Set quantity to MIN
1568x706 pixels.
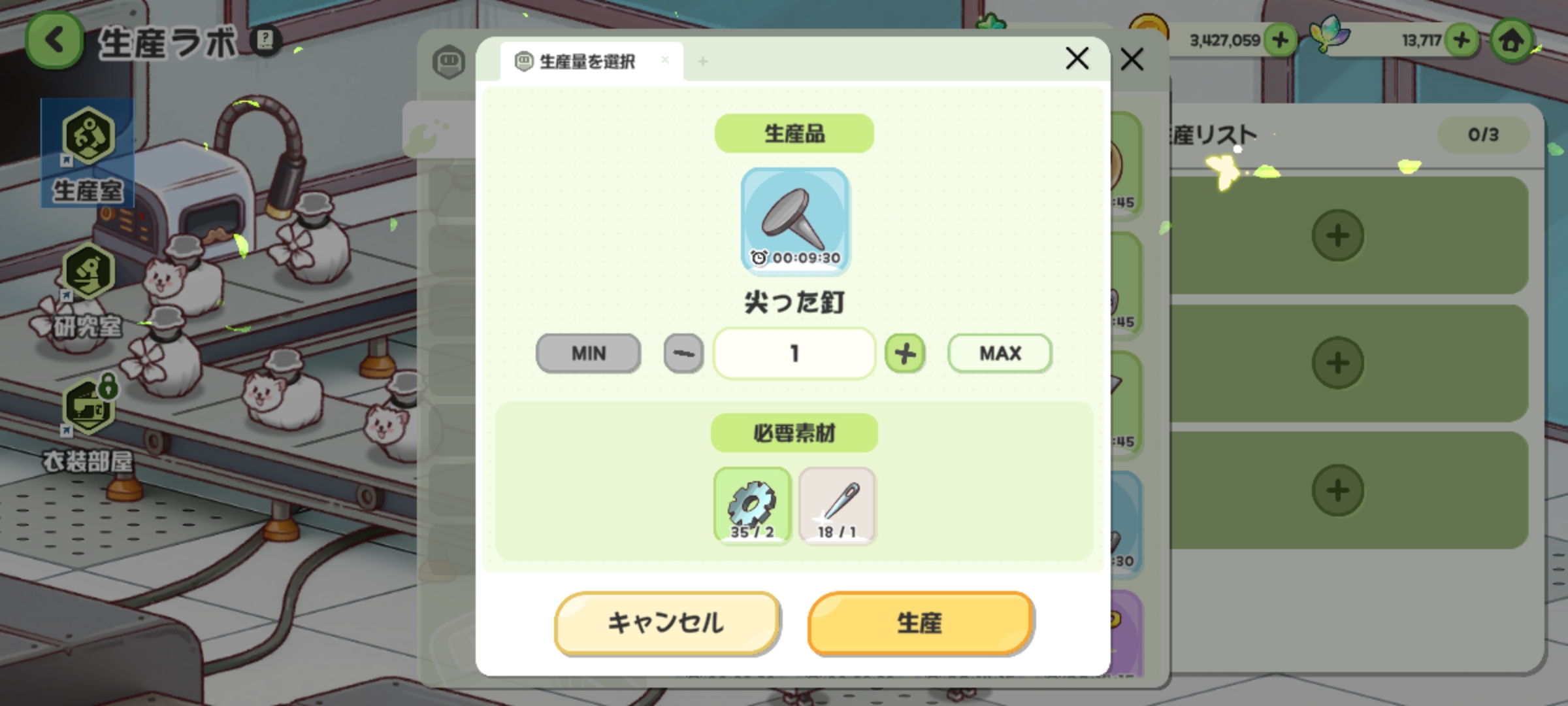point(588,354)
